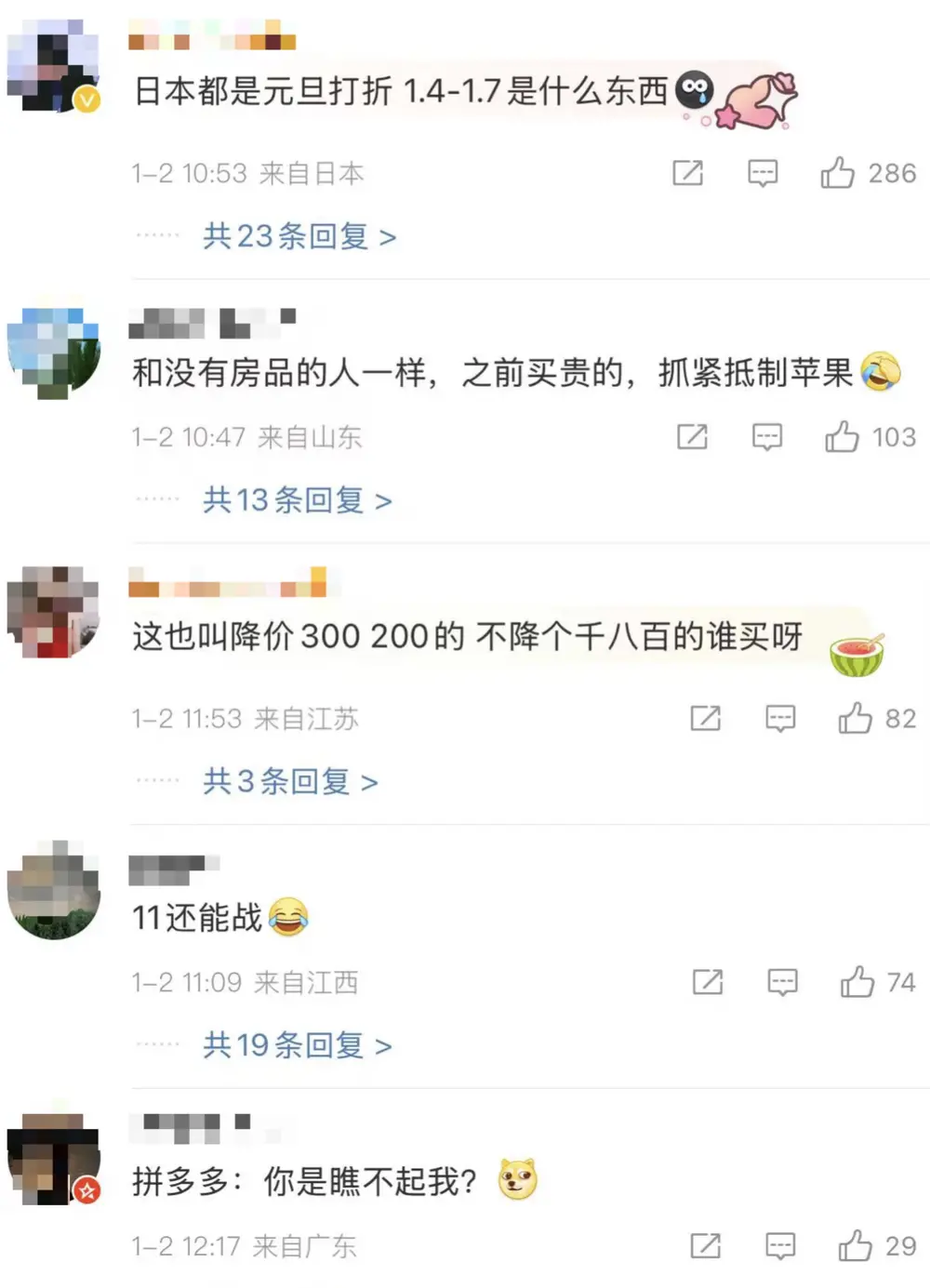Expand 共19条回复 replies

tap(297, 1046)
